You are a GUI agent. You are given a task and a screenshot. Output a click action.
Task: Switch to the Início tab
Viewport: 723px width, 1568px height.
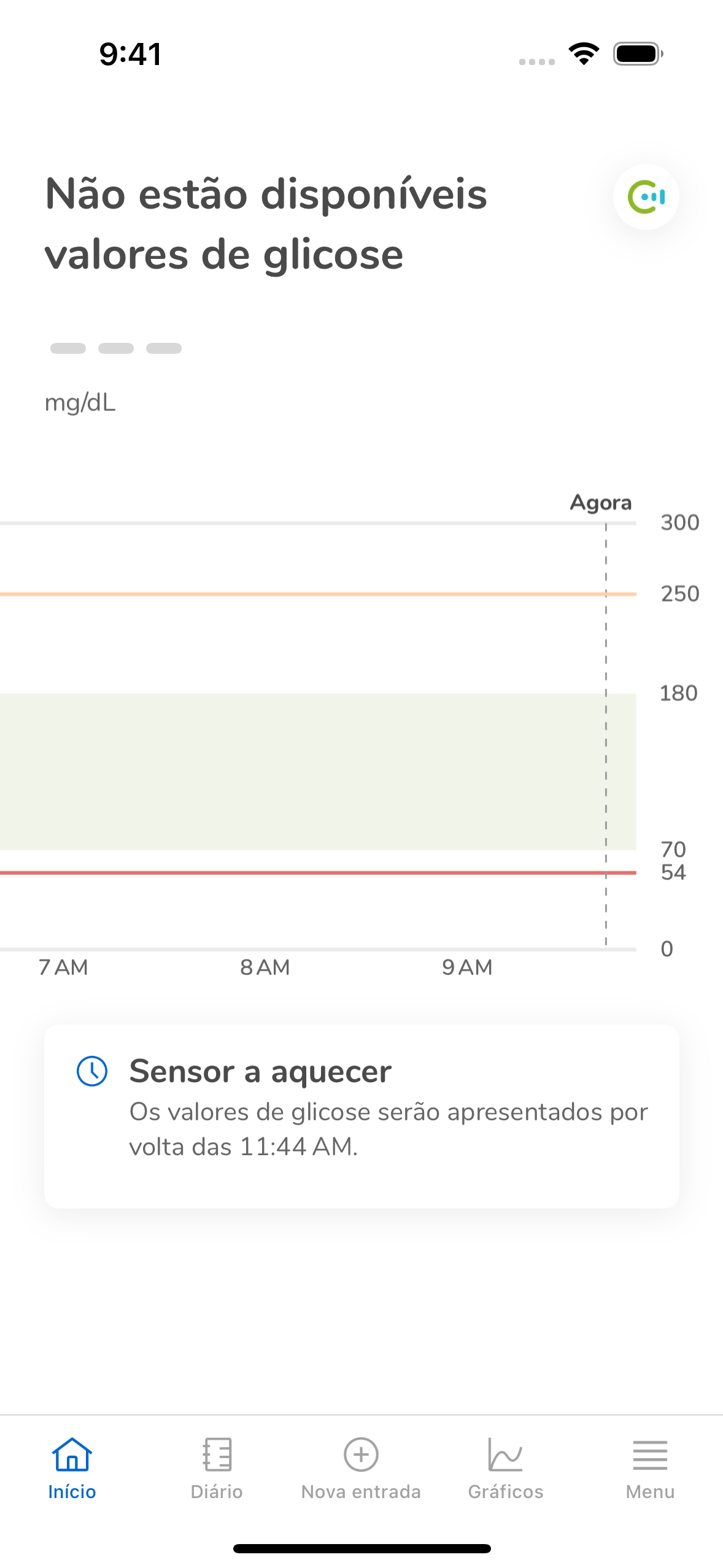point(72,1468)
